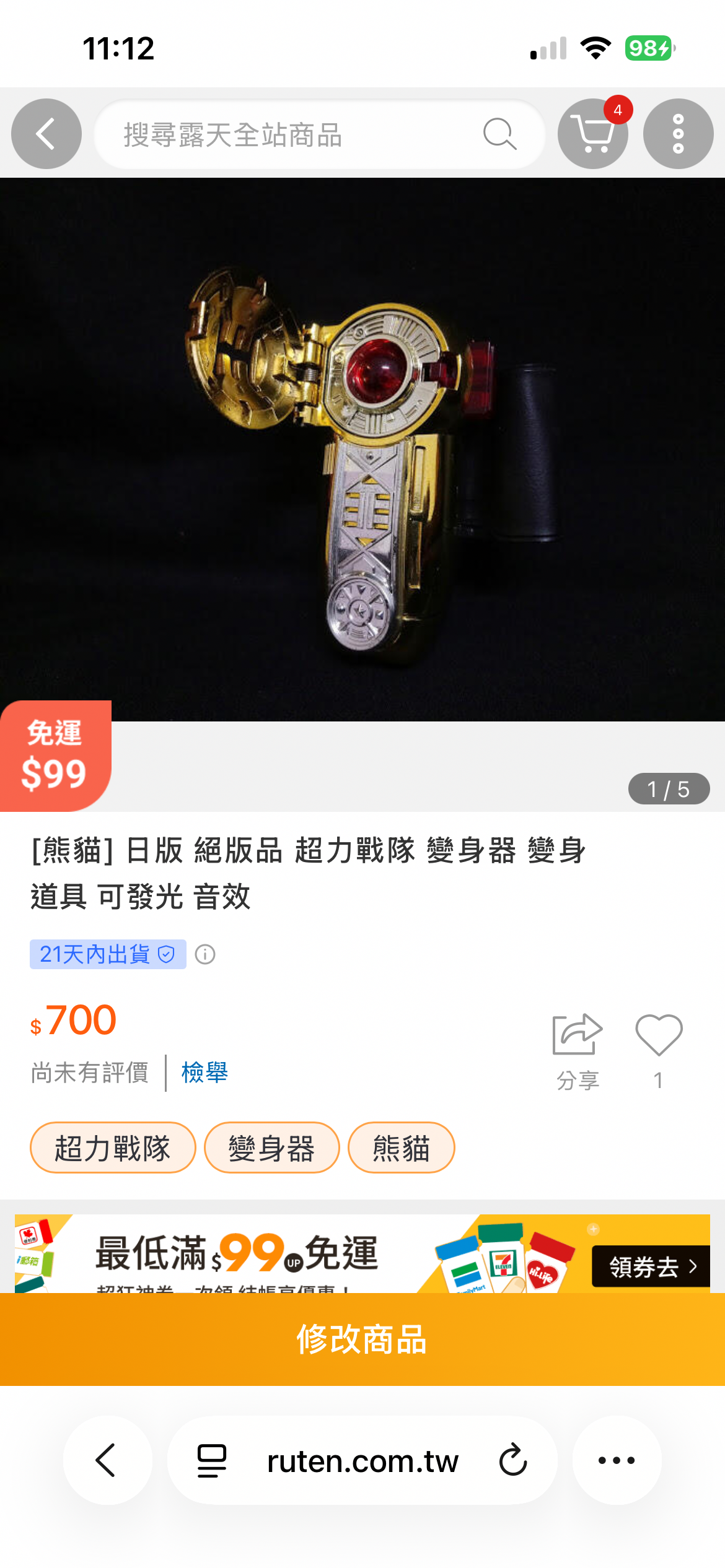Select the 超力戰隊 tag

(x=113, y=1148)
